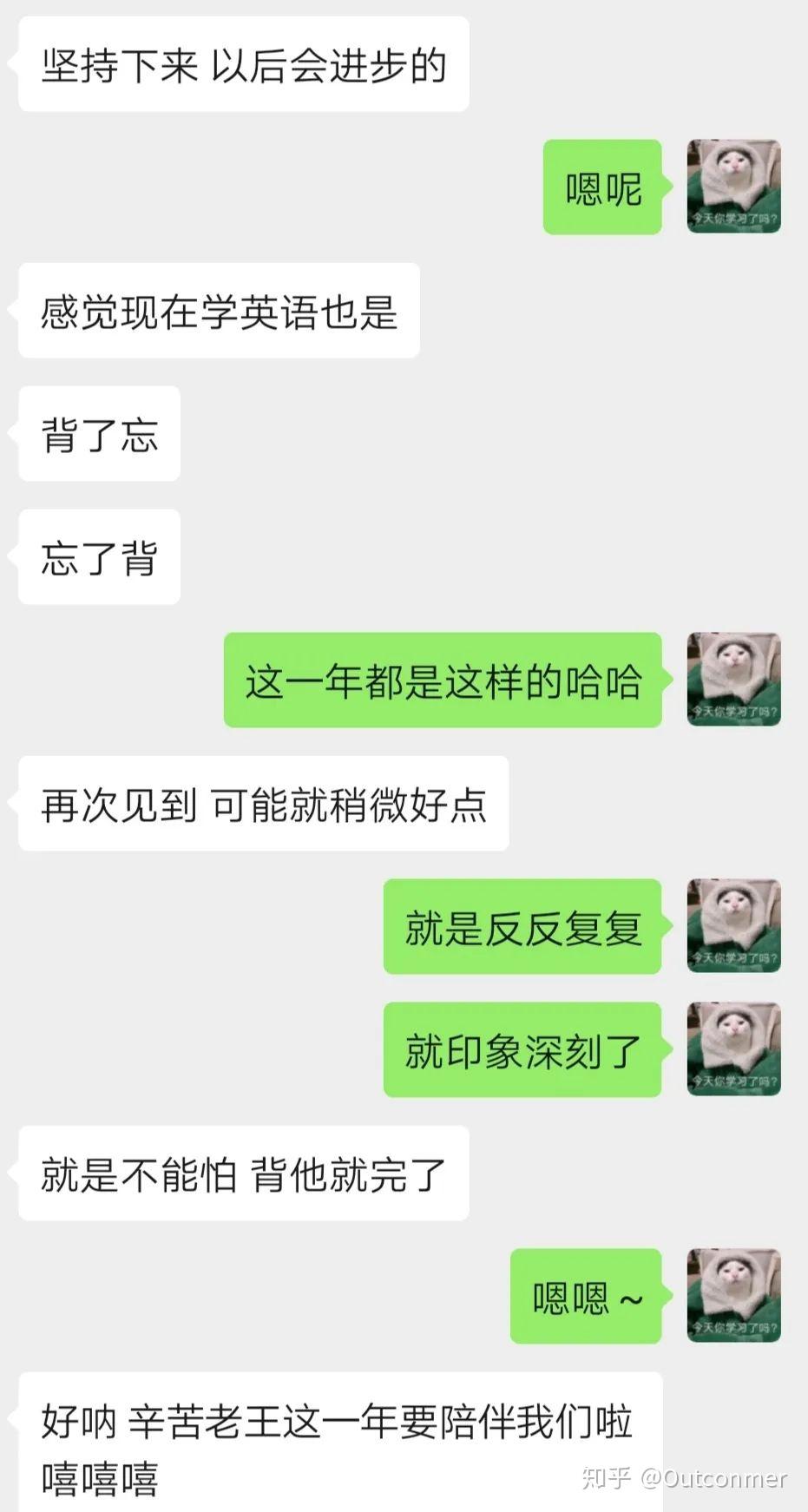808x1512 pixels.
Task: Tap the avatar next to 这一年都是这样的哈哈
Action: point(733,680)
